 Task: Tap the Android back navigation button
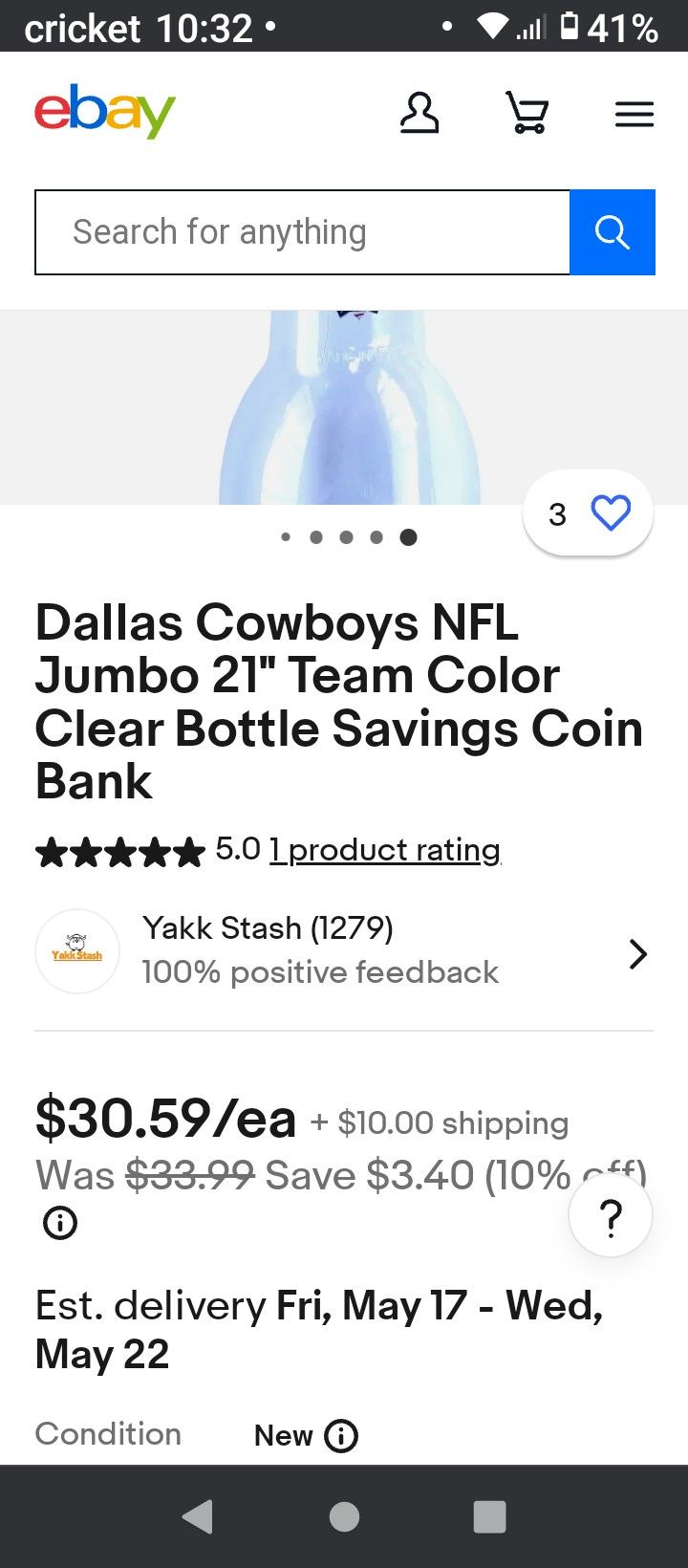198,1515
